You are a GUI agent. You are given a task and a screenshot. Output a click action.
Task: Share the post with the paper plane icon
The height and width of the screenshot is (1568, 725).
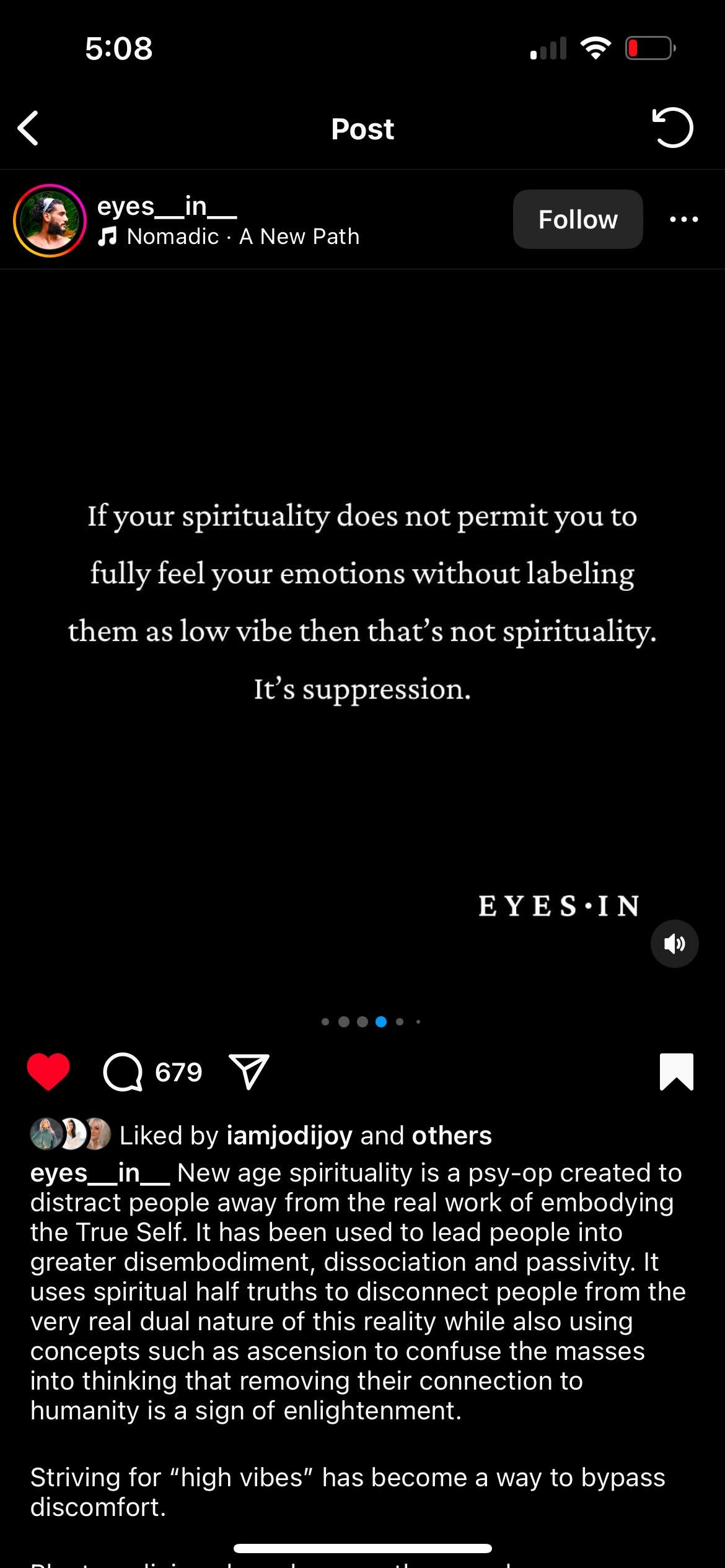249,1072
